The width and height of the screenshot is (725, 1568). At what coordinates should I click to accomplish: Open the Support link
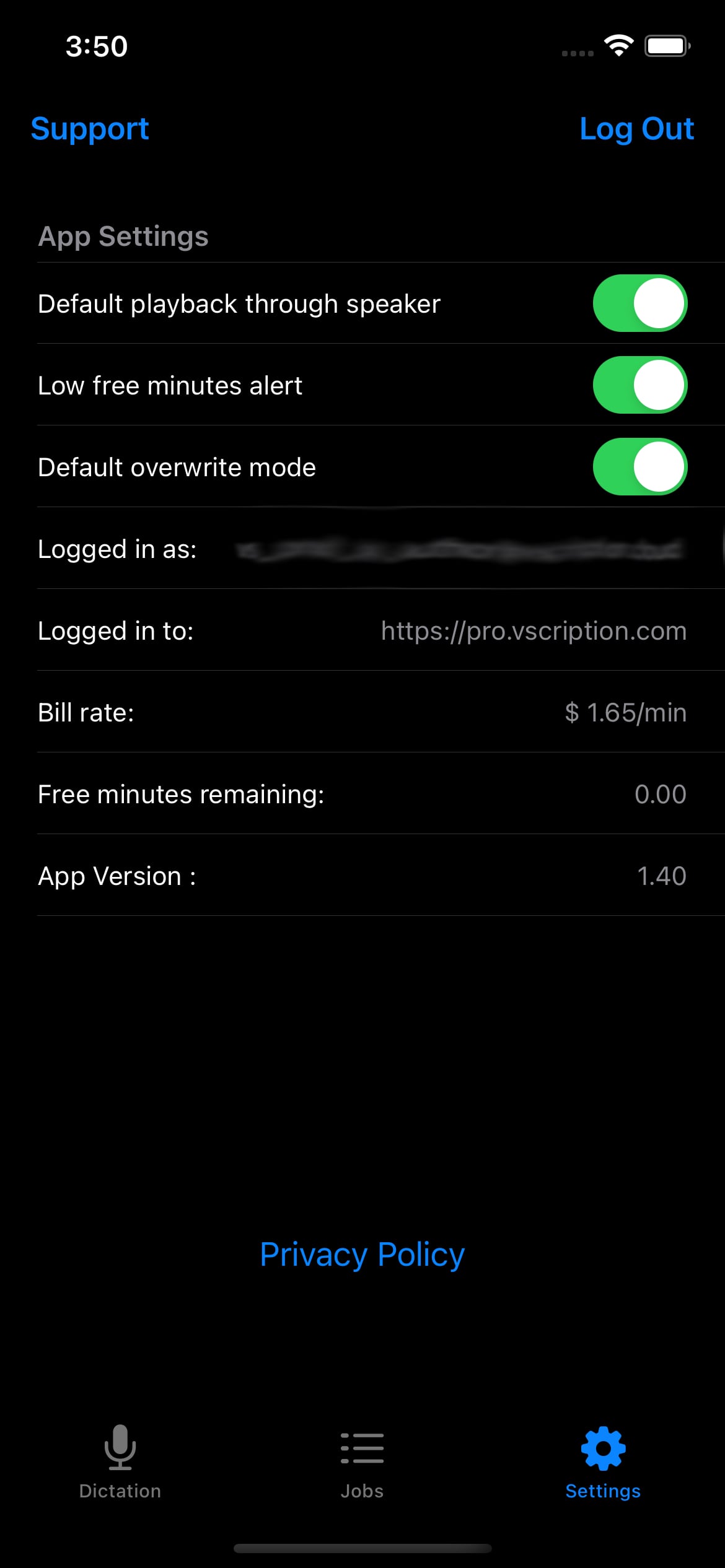[90, 129]
